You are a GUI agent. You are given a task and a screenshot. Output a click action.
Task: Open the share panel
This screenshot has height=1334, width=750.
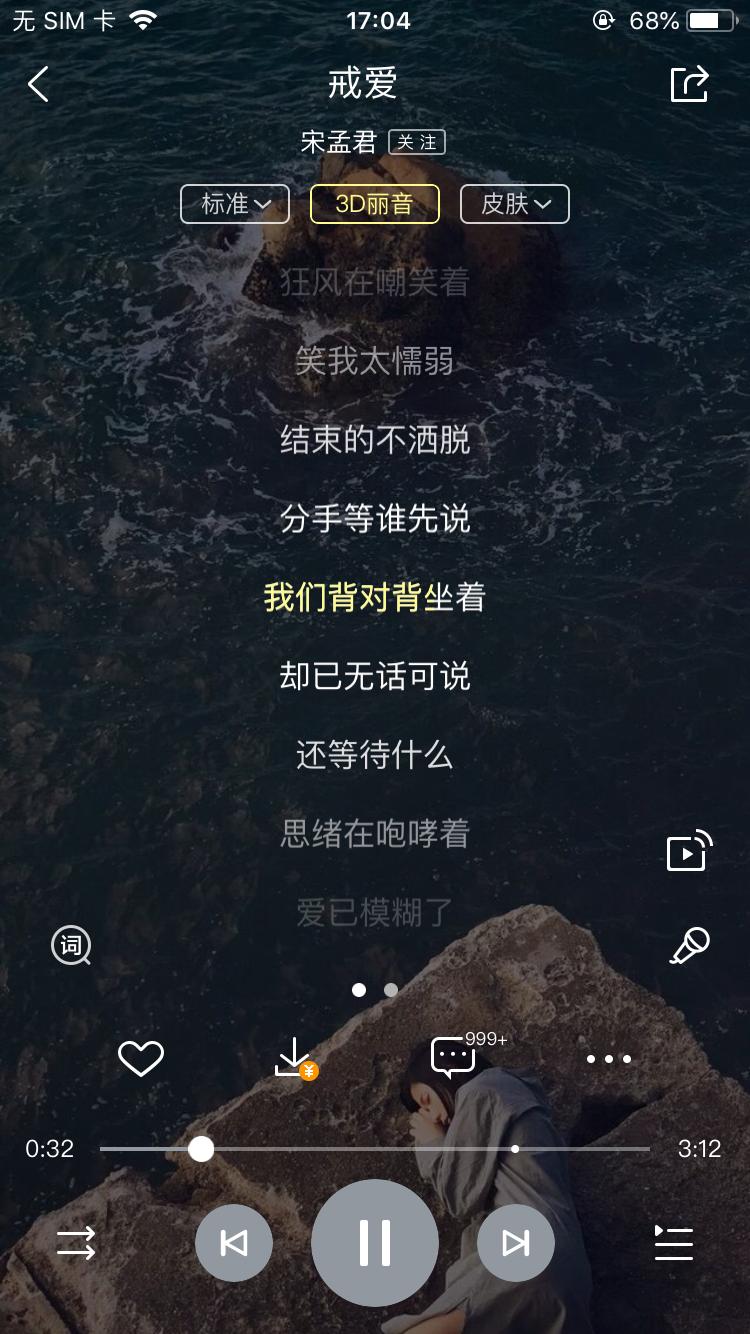point(688,84)
